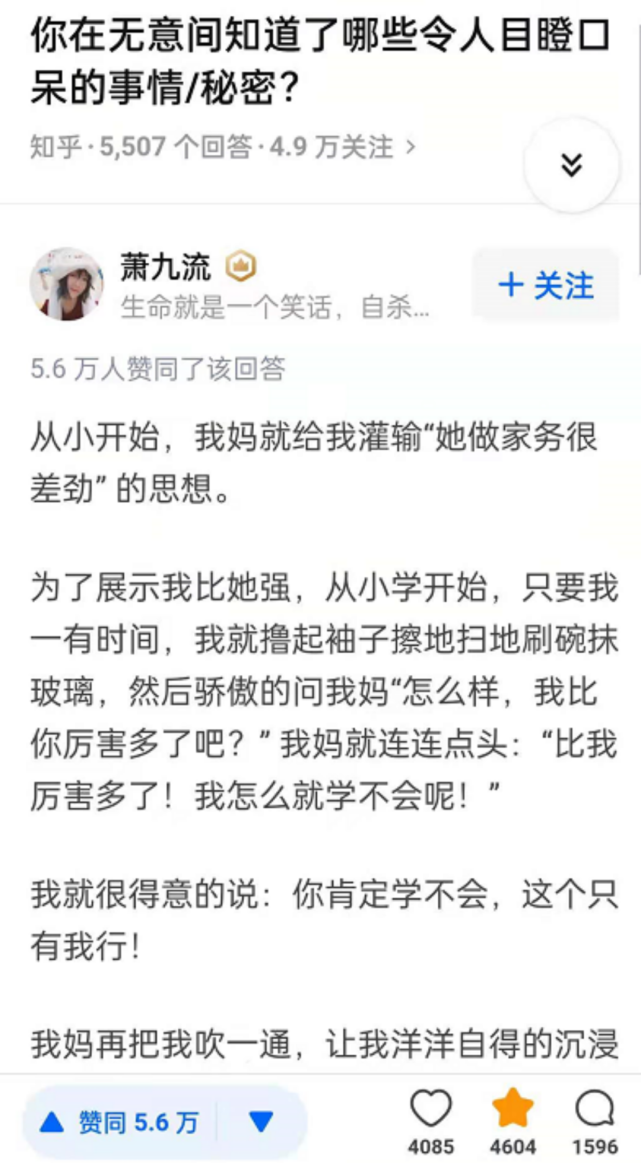Open the comments icon with 1596
This screenshot has width=641, height=1163.
[x=594, y=1110]
